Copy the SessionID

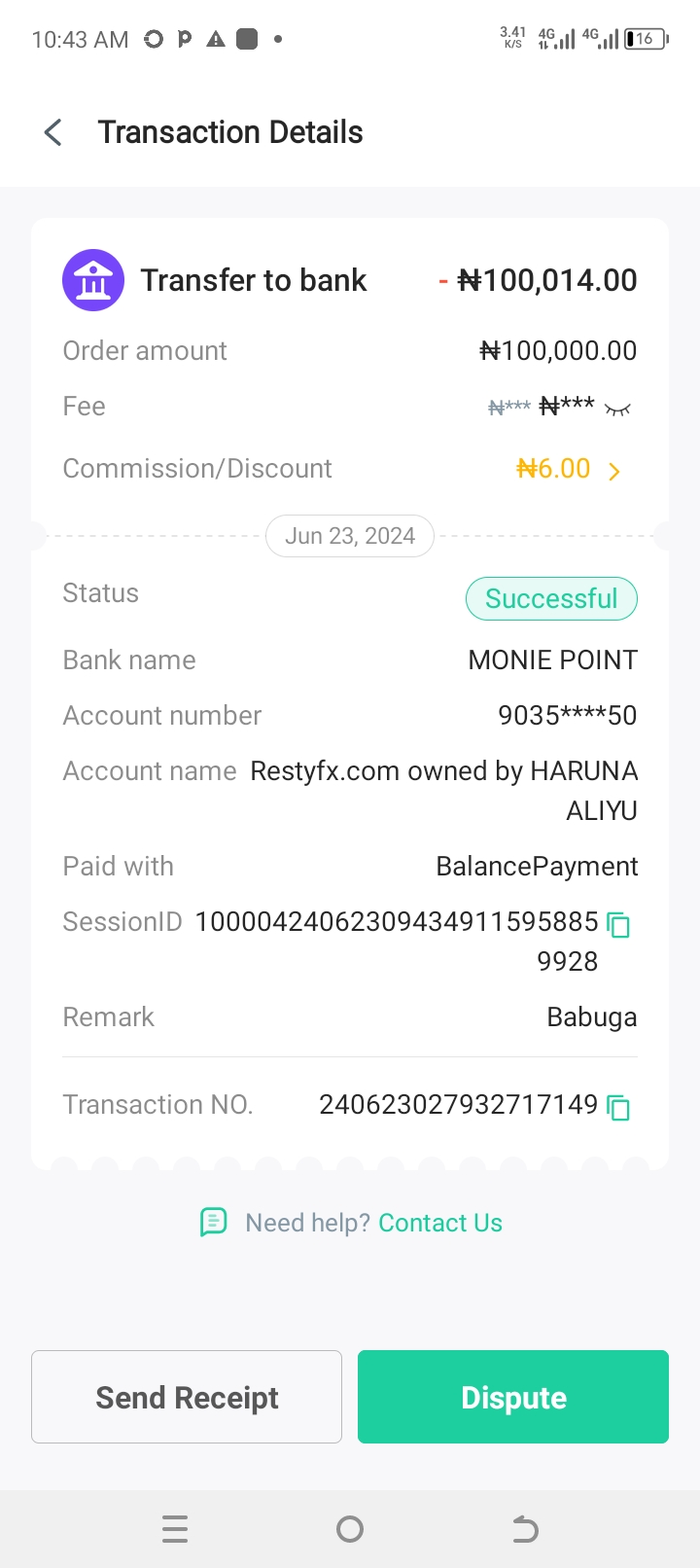618,924
